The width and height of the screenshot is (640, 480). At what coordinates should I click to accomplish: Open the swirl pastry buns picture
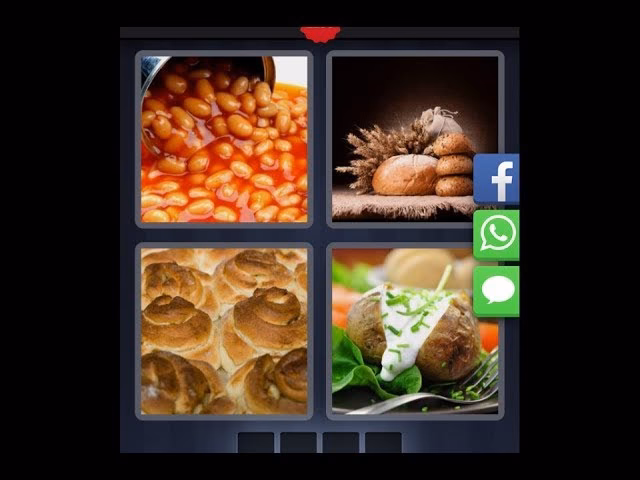pos(224,331)
